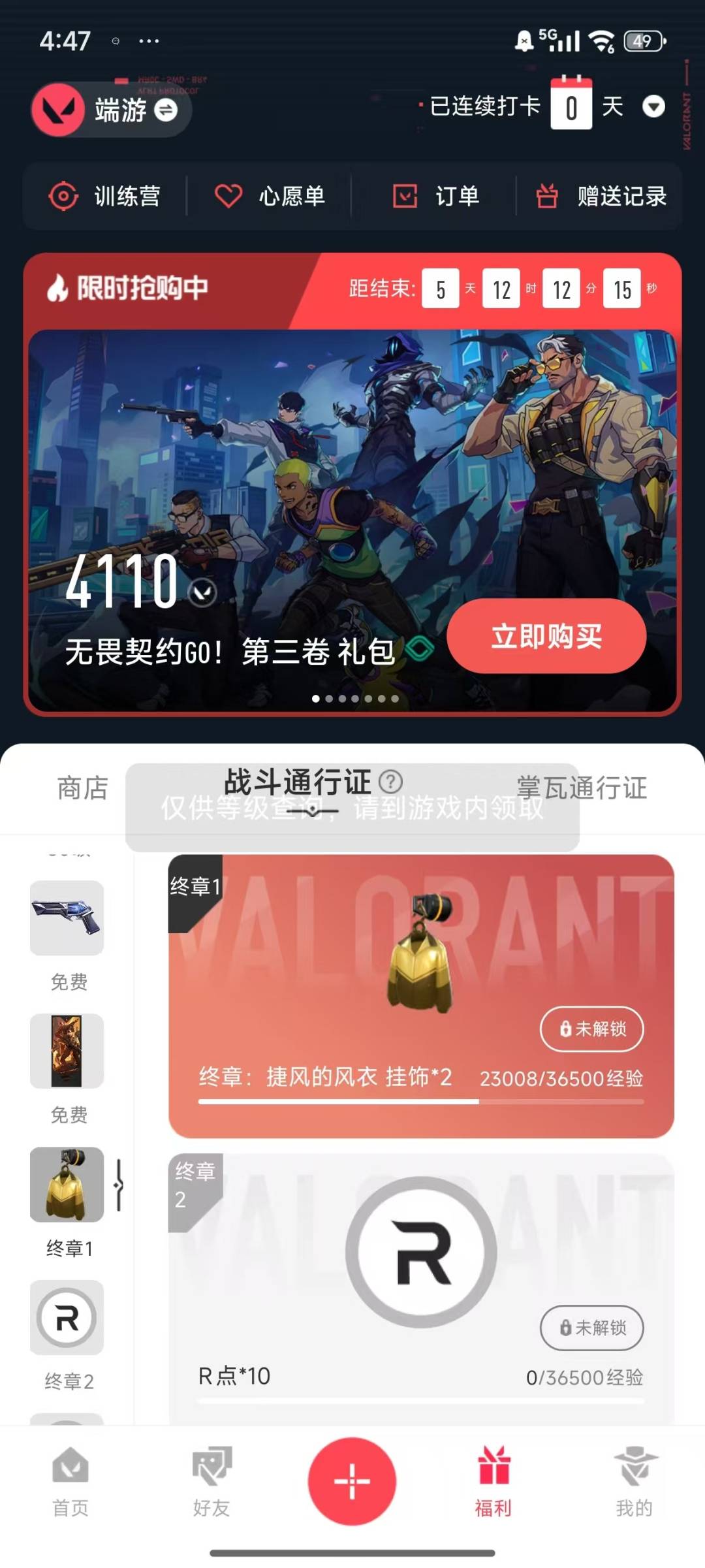Viewport: 705px width, 1568px height.
Task: Open 赠送记录 gift records
Action: pyautogui.click(x=601, y=196)
